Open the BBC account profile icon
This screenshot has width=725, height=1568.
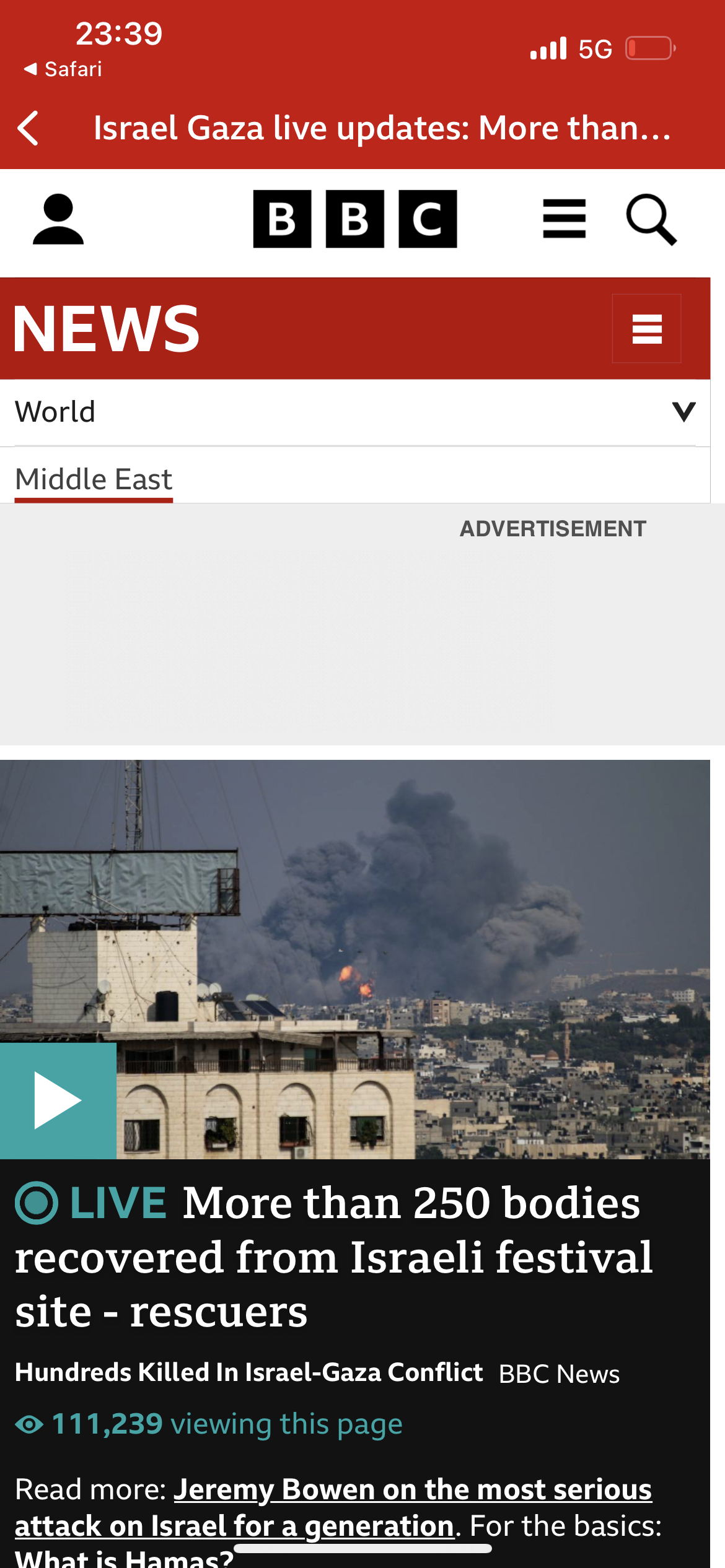58,219
